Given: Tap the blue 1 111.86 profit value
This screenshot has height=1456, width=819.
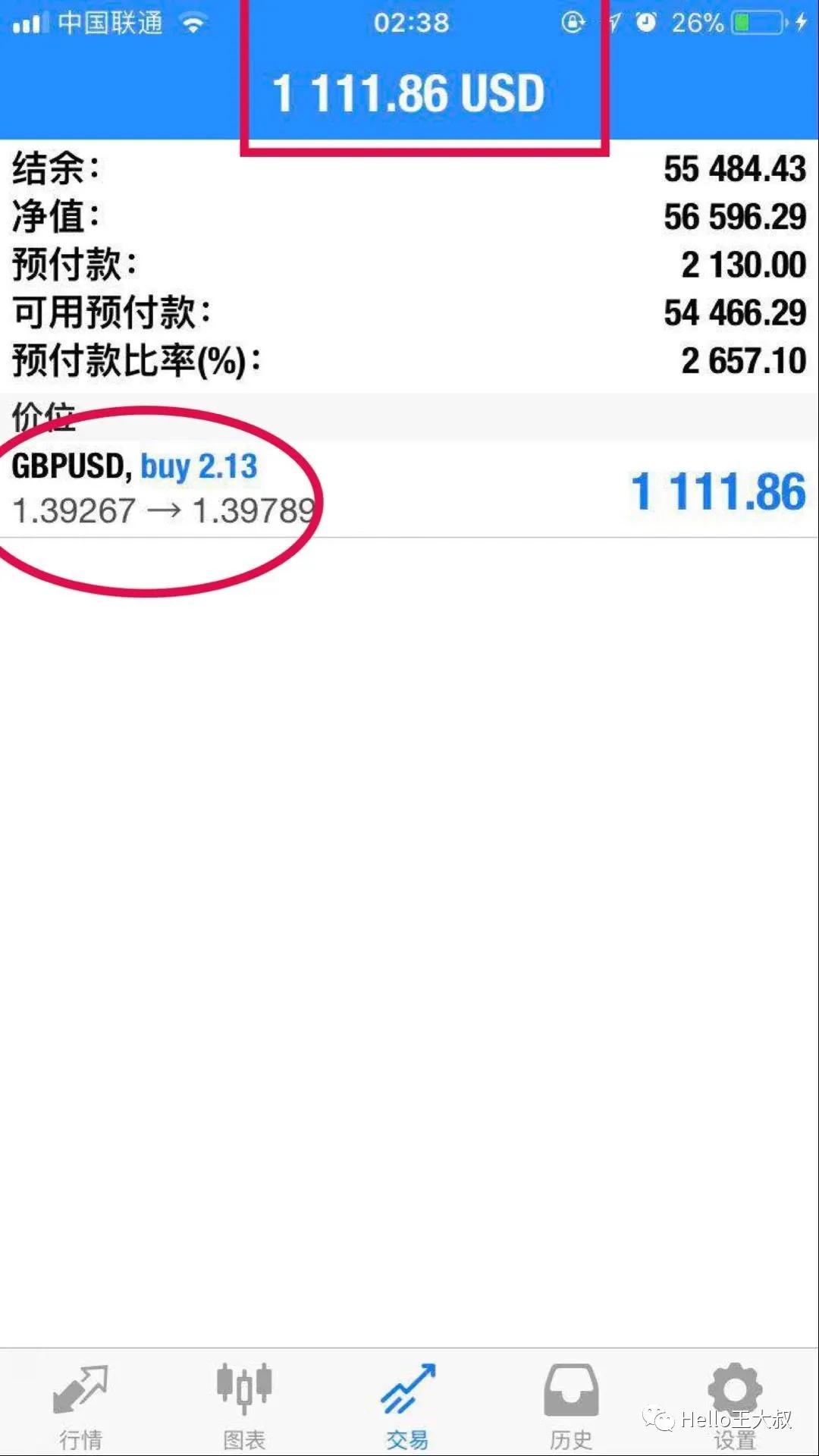Looking at the screenshot, I should (x=718, y=491).
